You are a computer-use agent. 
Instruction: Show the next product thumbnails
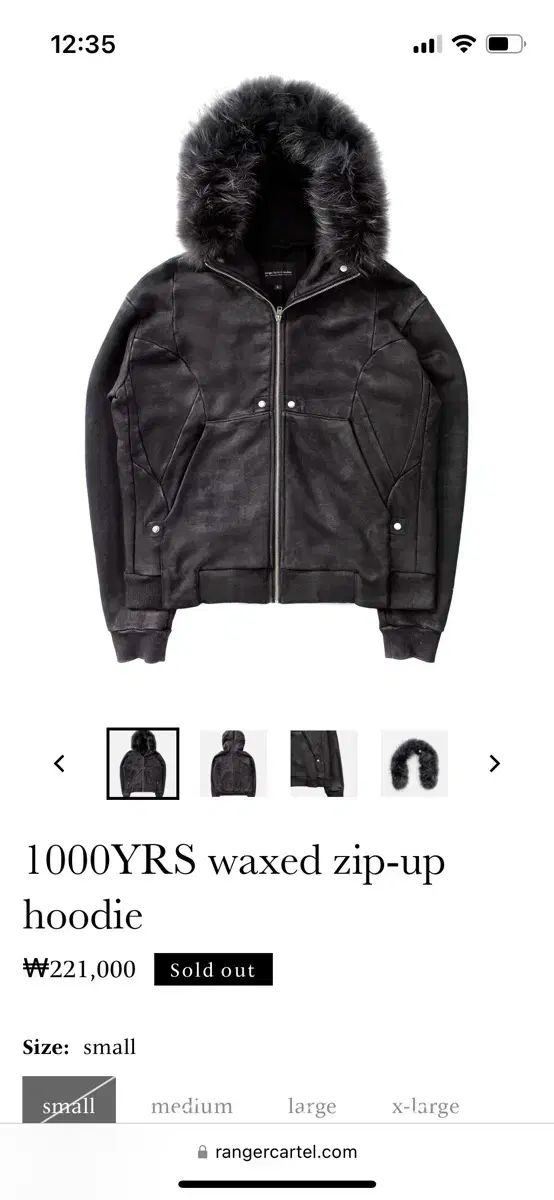(x=494, y=763)
